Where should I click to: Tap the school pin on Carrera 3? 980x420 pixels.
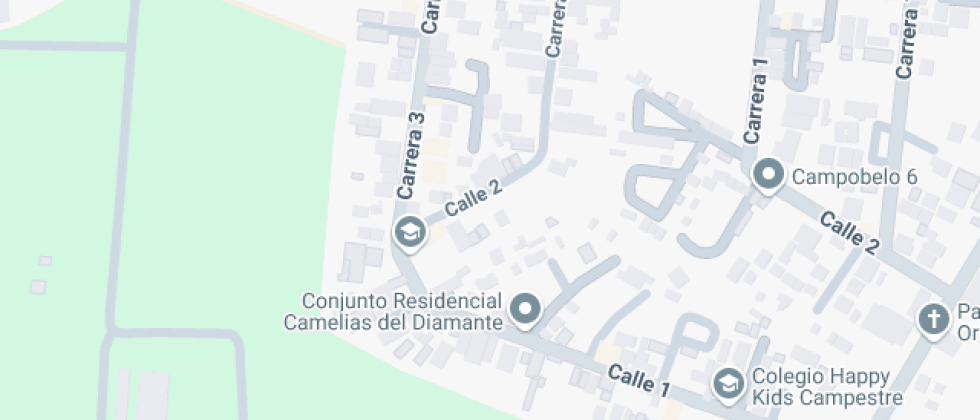pos(409,233)
